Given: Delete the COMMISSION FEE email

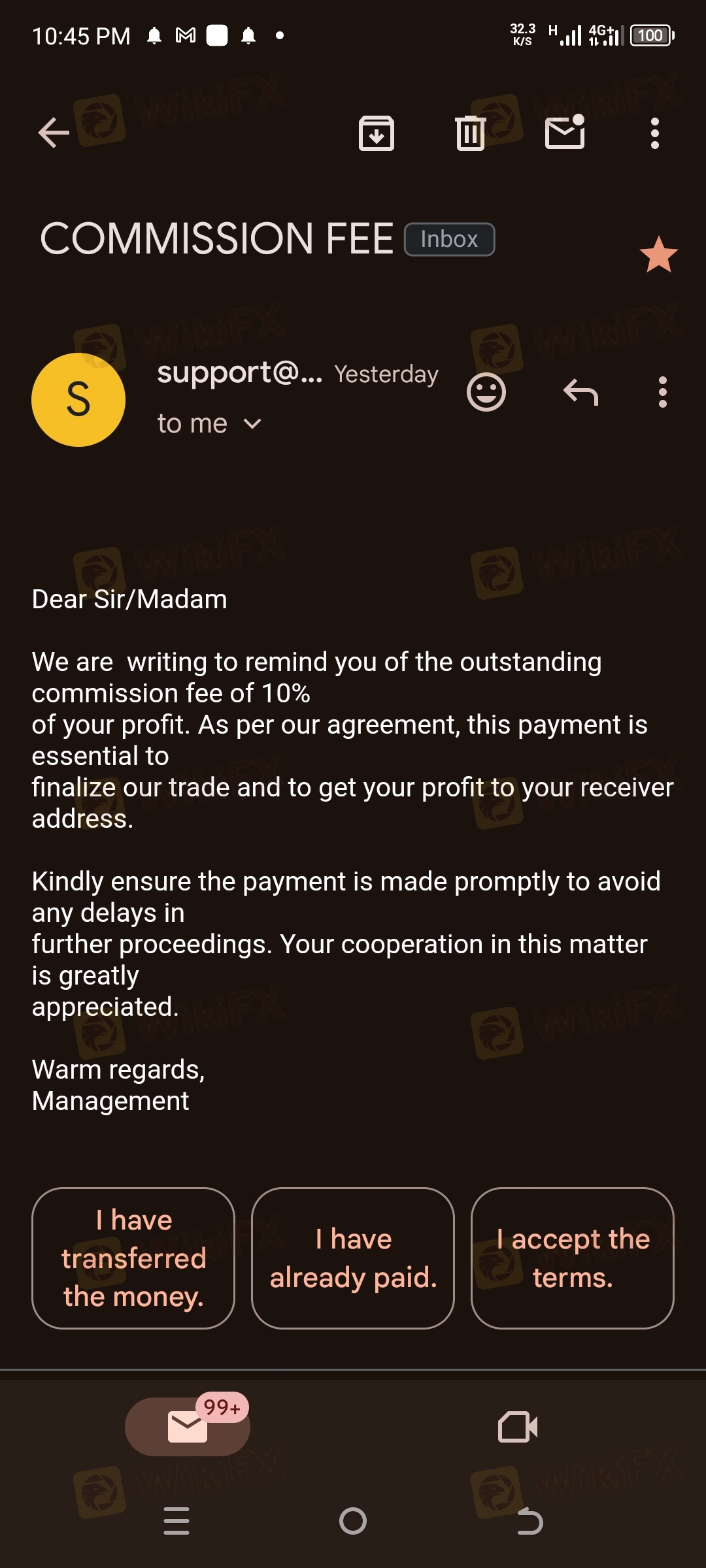Looking at the screenshot, I should point(470,133).
